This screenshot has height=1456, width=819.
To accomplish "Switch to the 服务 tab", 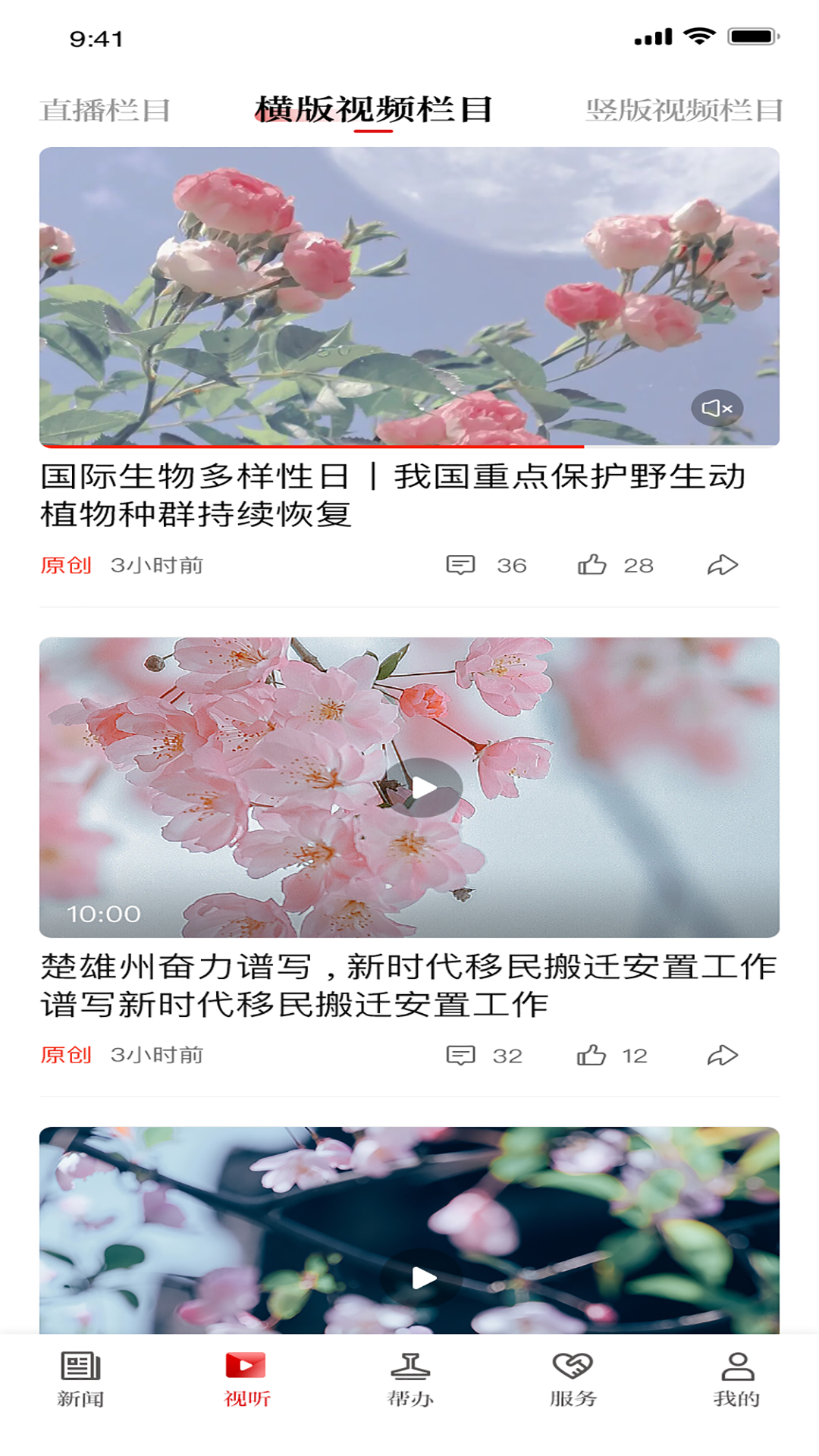I will tap(573, 1379).
